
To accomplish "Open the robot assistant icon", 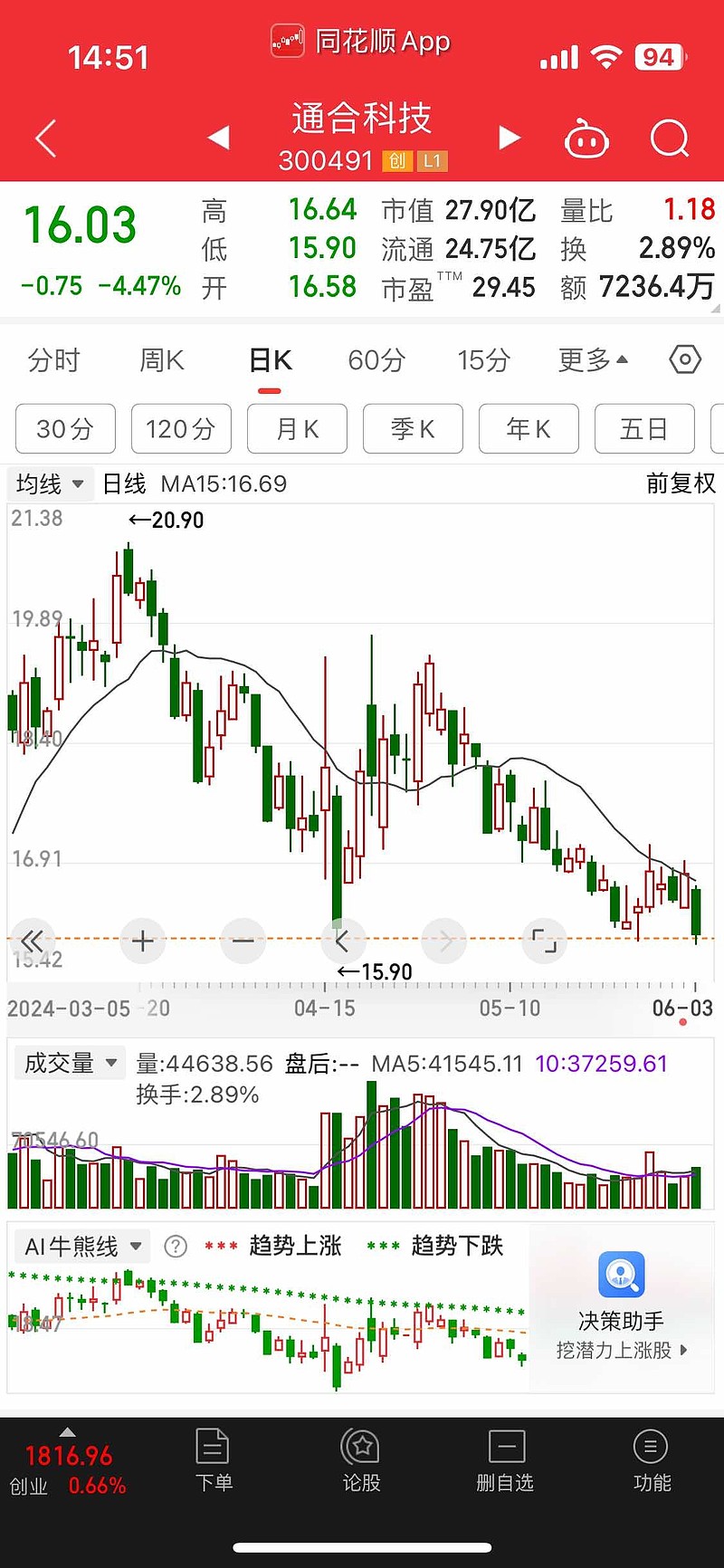I will (x=586, y=139).
